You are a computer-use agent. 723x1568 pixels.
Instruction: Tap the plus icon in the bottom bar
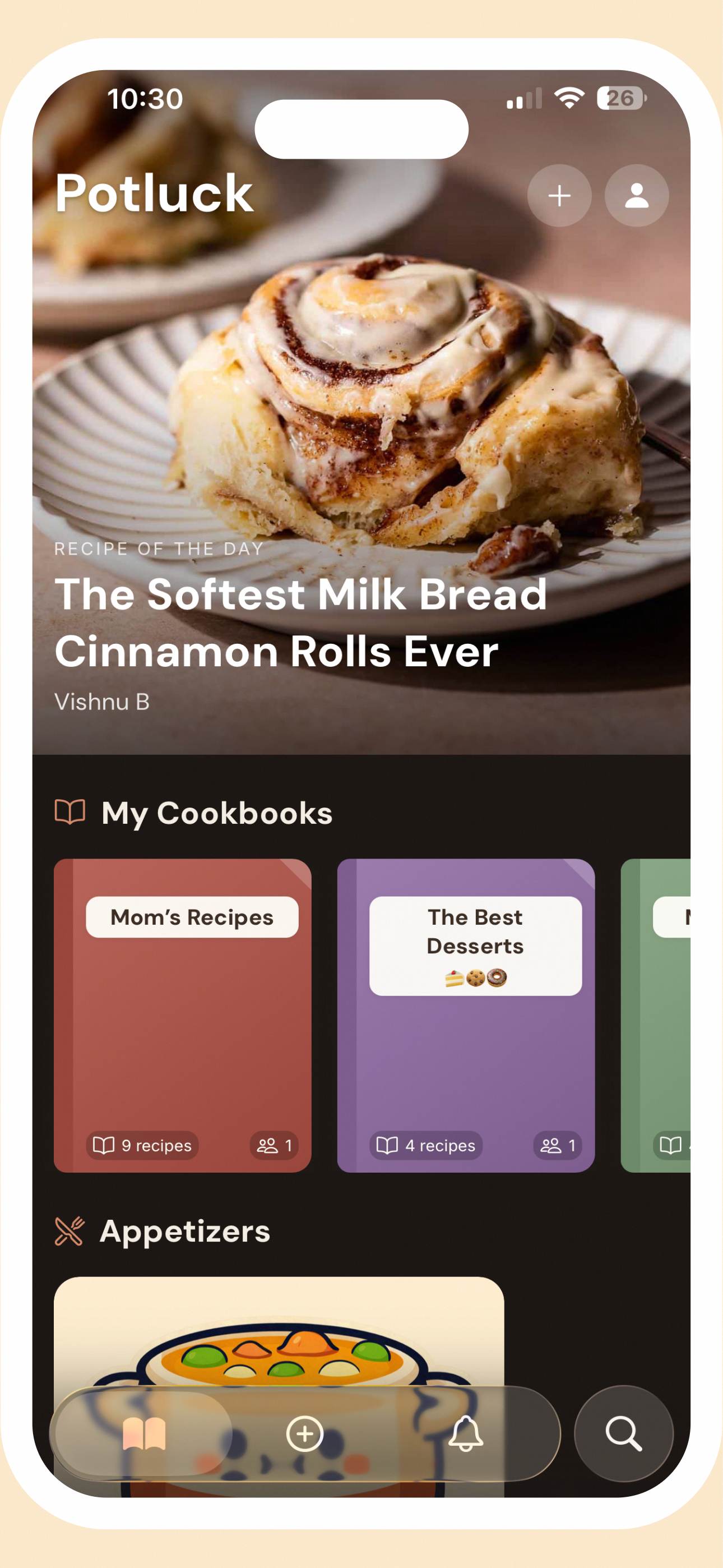pyautogui.click(x=305, y=1434)
